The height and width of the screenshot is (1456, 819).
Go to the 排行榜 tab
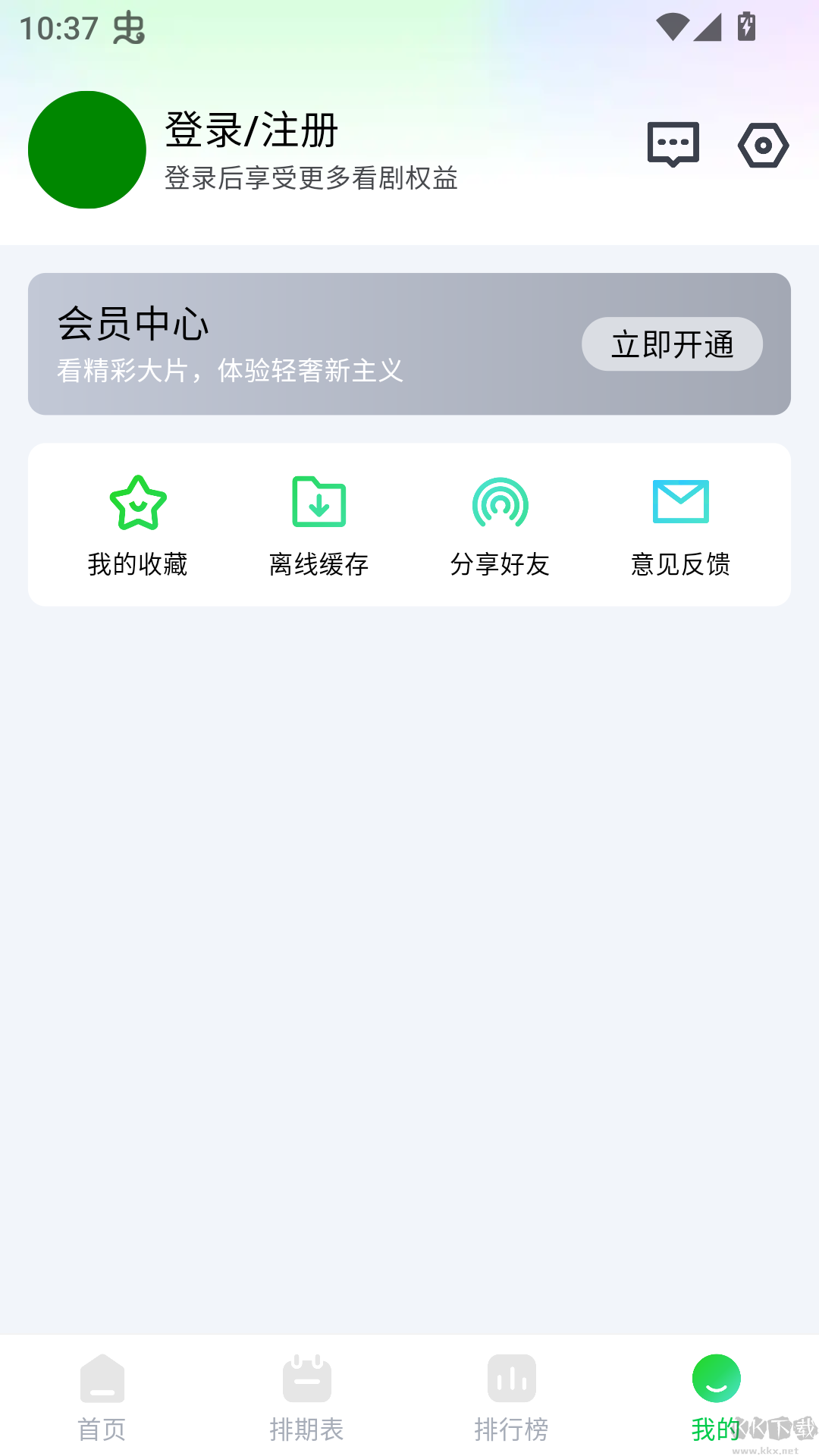pyautogui.click(x=512, y=1397)
